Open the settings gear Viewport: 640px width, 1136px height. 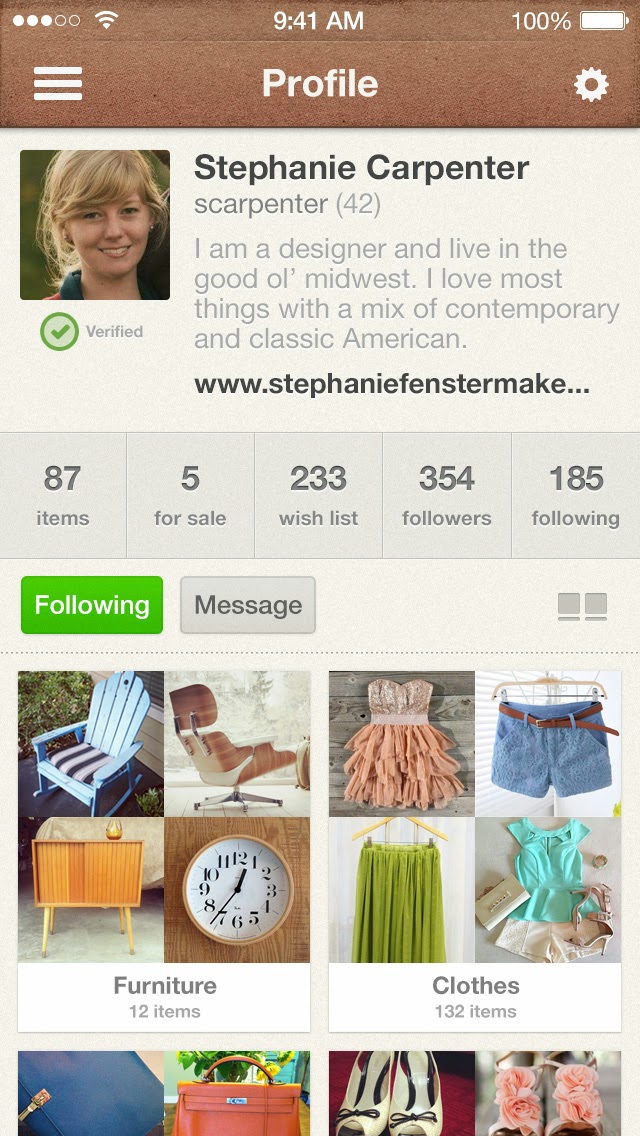tap(591, 85)
